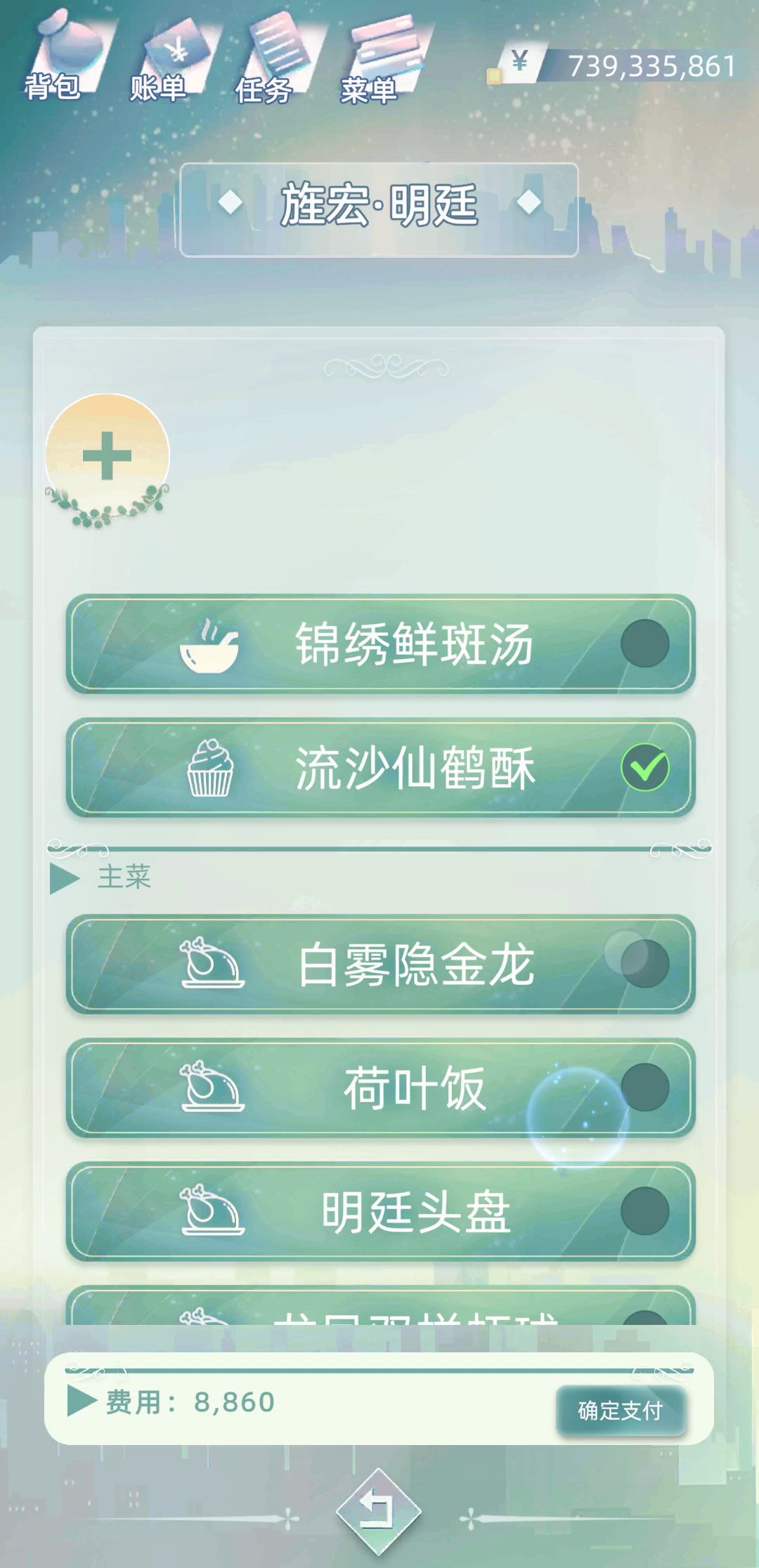759x1568 pixels.
Task: Collapse the 主菜 section
Action: 65,879
